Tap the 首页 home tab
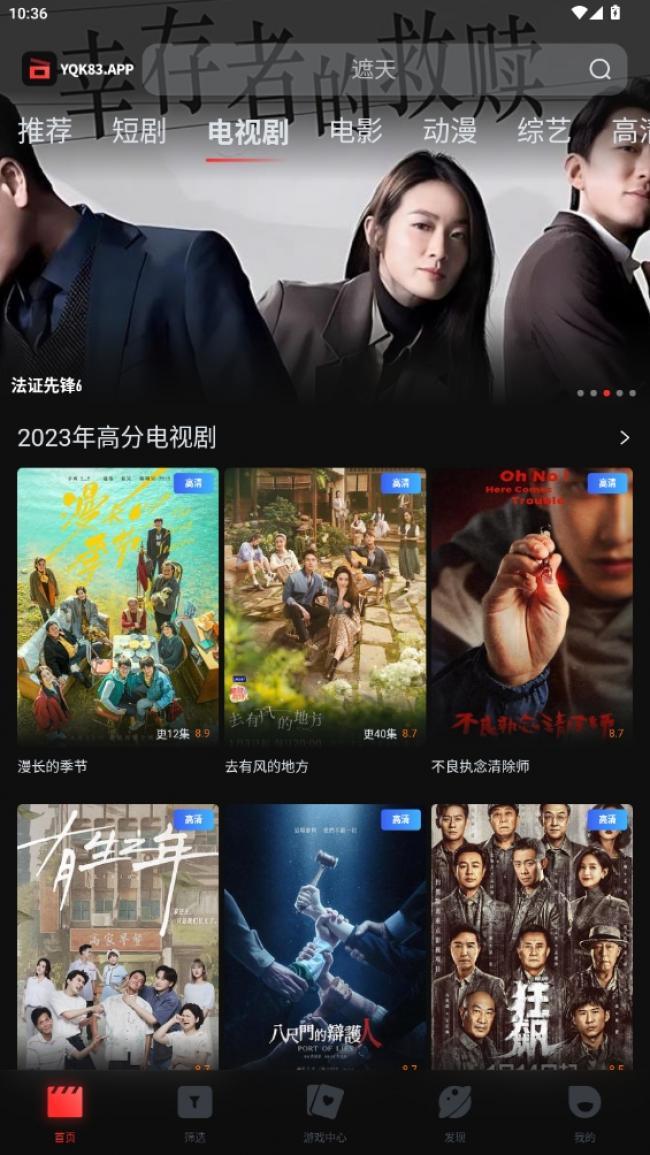Image resolution: width=650 pixels, height=1155 pixels. coord(65,1112)
